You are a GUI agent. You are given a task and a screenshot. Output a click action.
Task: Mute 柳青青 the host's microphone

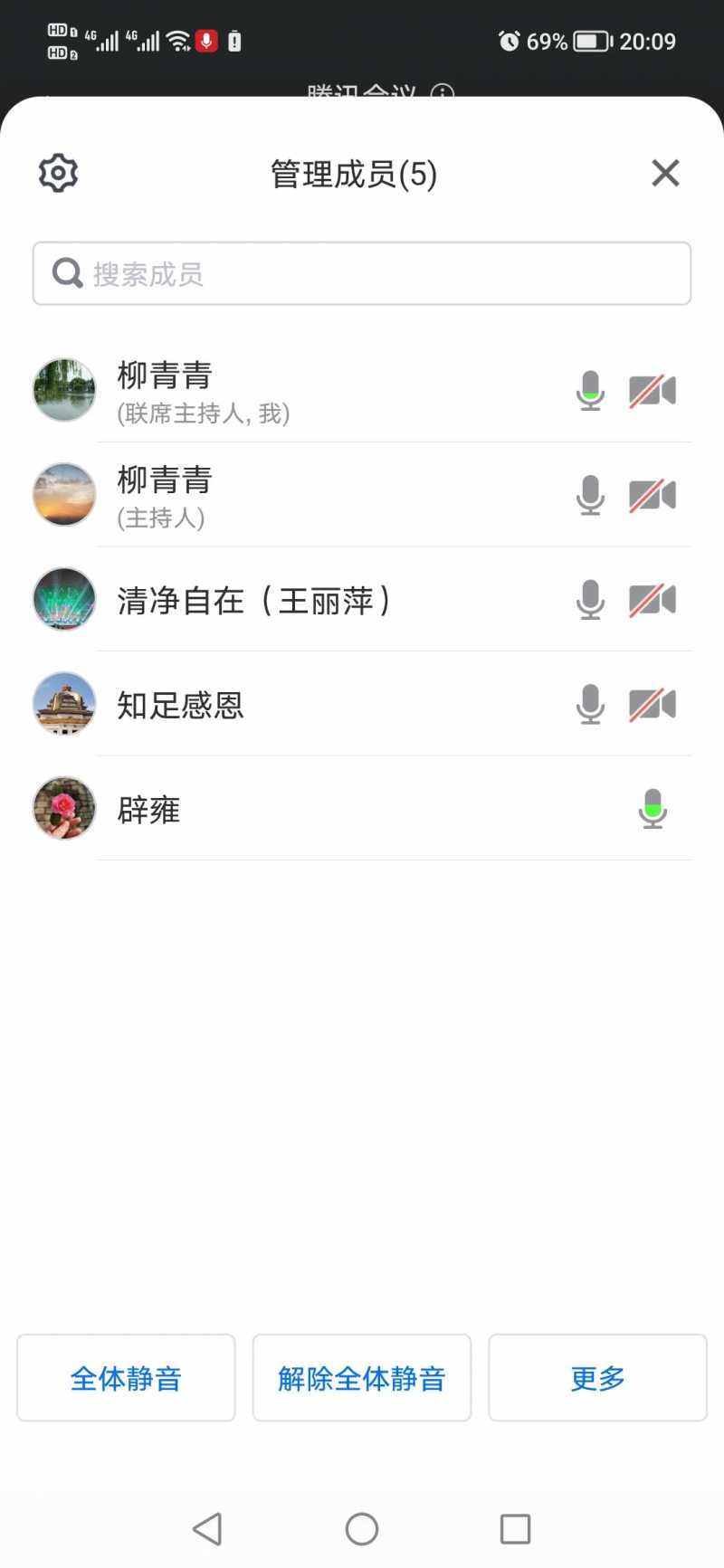coord(590,495)
